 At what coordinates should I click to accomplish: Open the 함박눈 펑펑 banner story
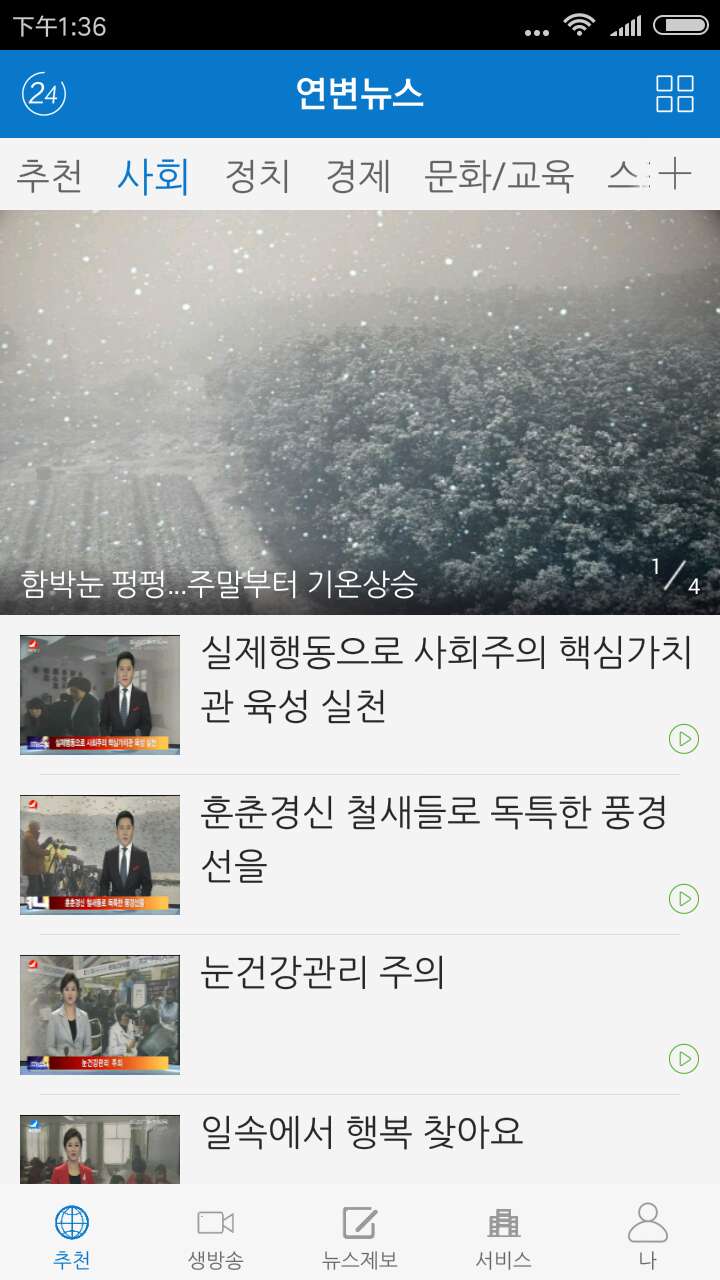tap(360, 412)
